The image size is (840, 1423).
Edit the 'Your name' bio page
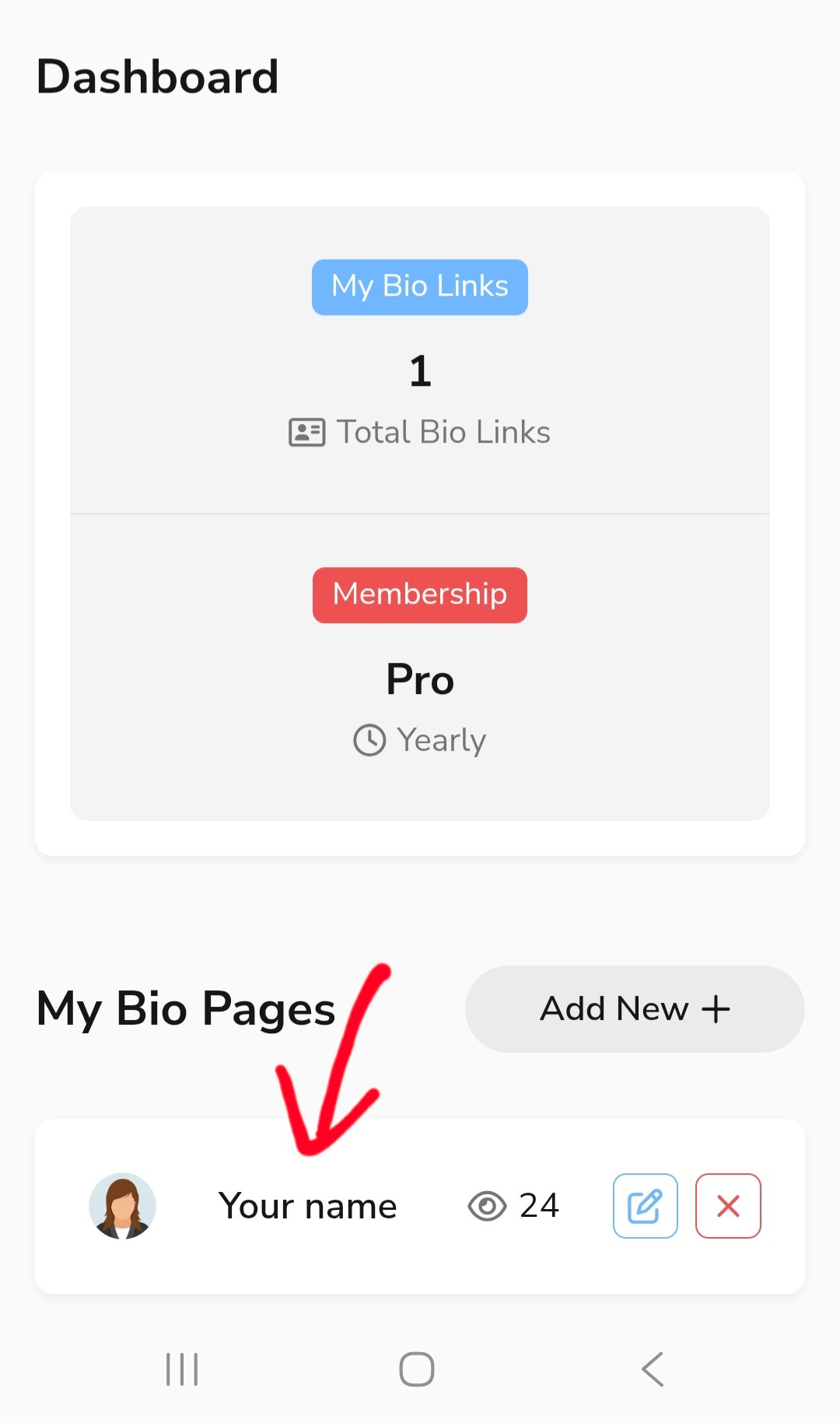(x=645, y=1206)
